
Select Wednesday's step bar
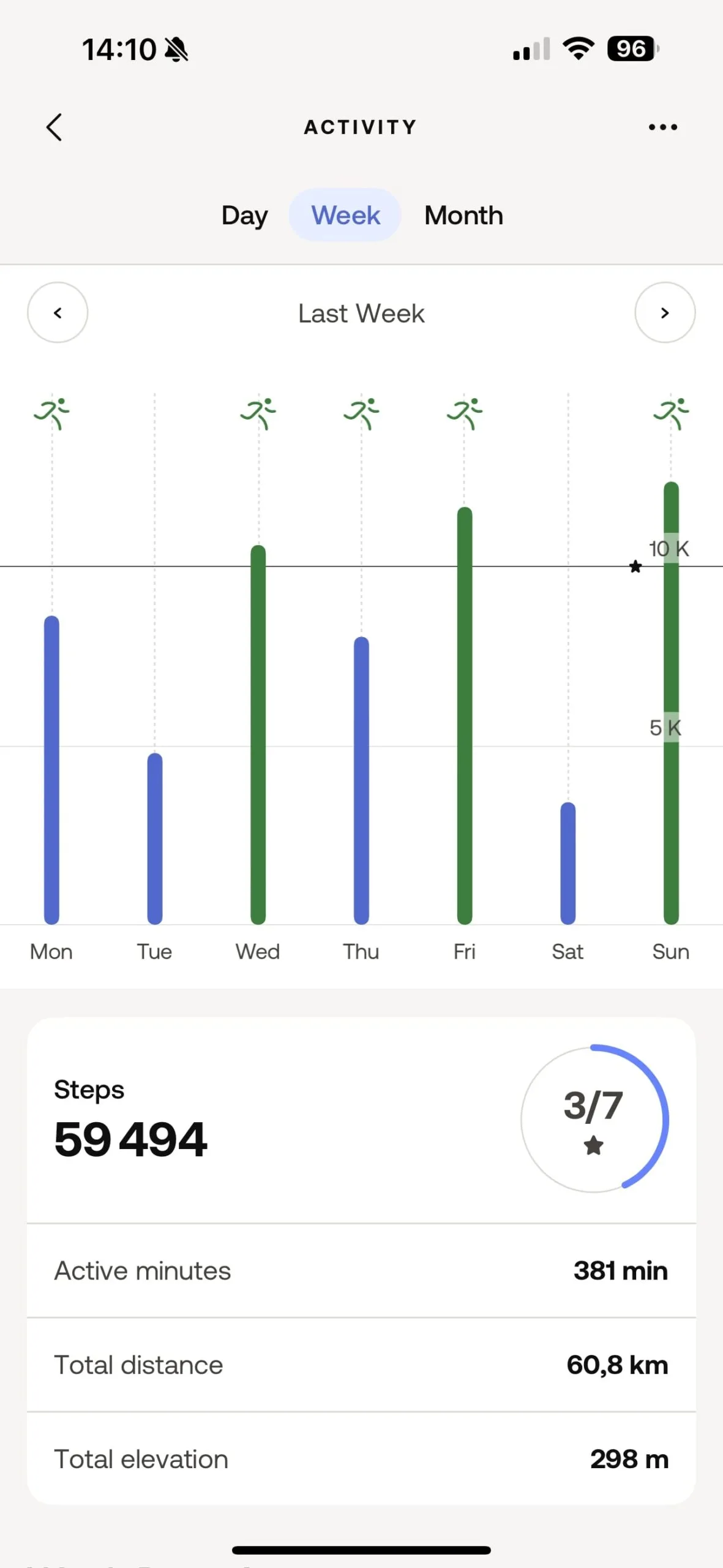tap(258, 734)
